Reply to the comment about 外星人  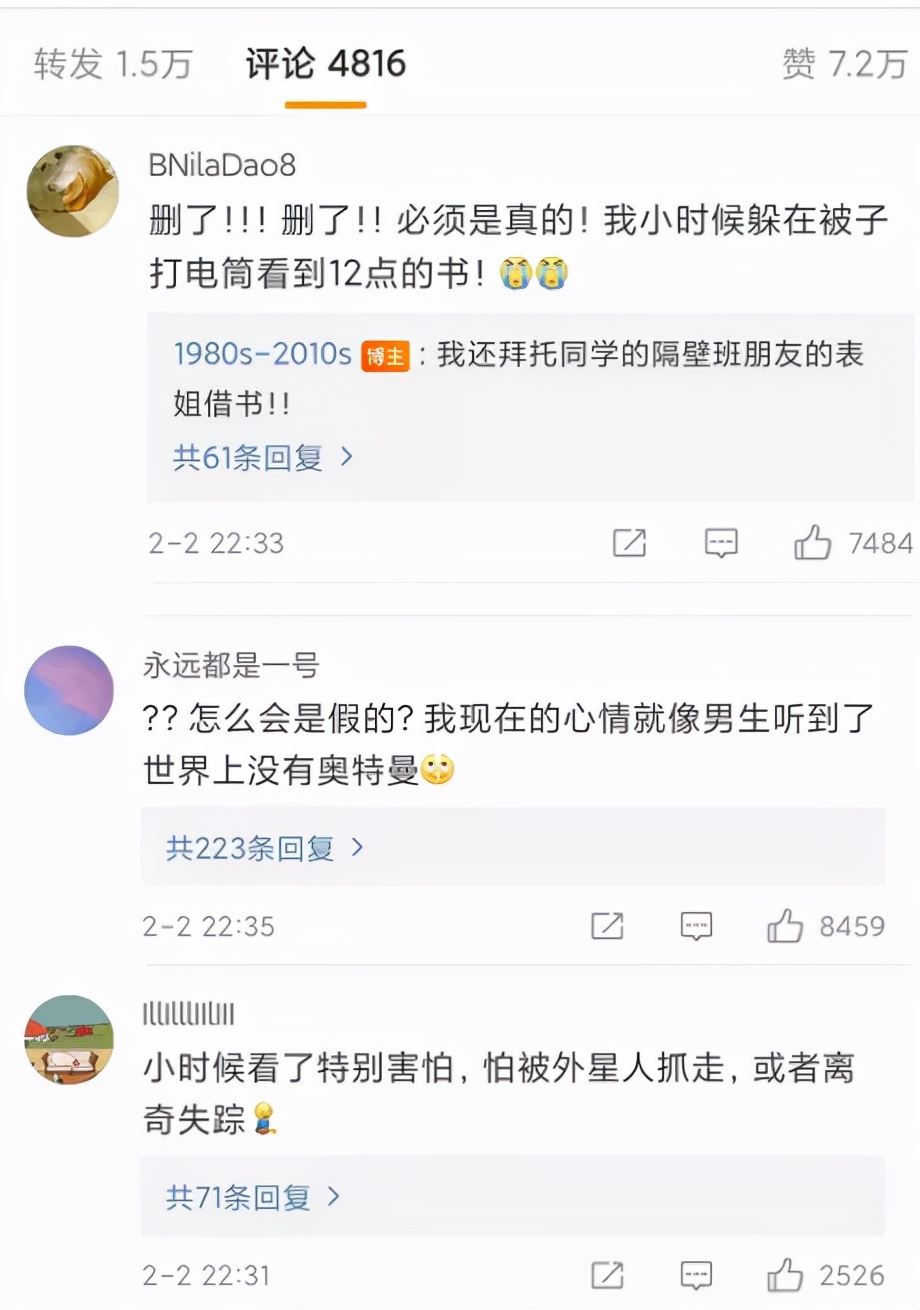click(696, 1275)
